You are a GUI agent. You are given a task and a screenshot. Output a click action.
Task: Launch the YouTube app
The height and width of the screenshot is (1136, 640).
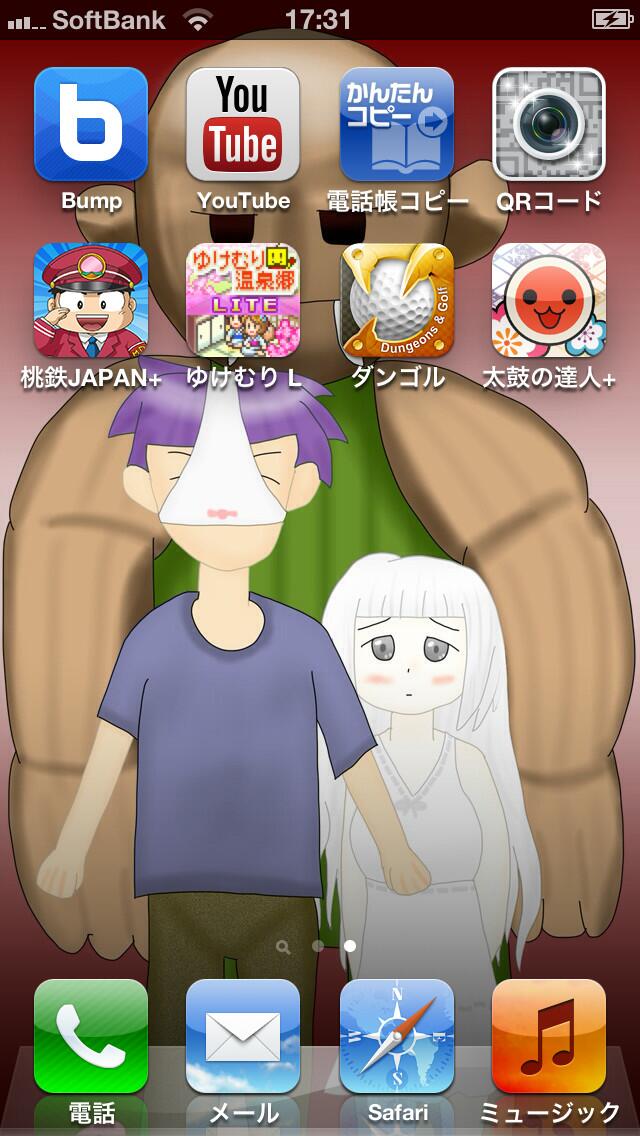click(243, 124)
